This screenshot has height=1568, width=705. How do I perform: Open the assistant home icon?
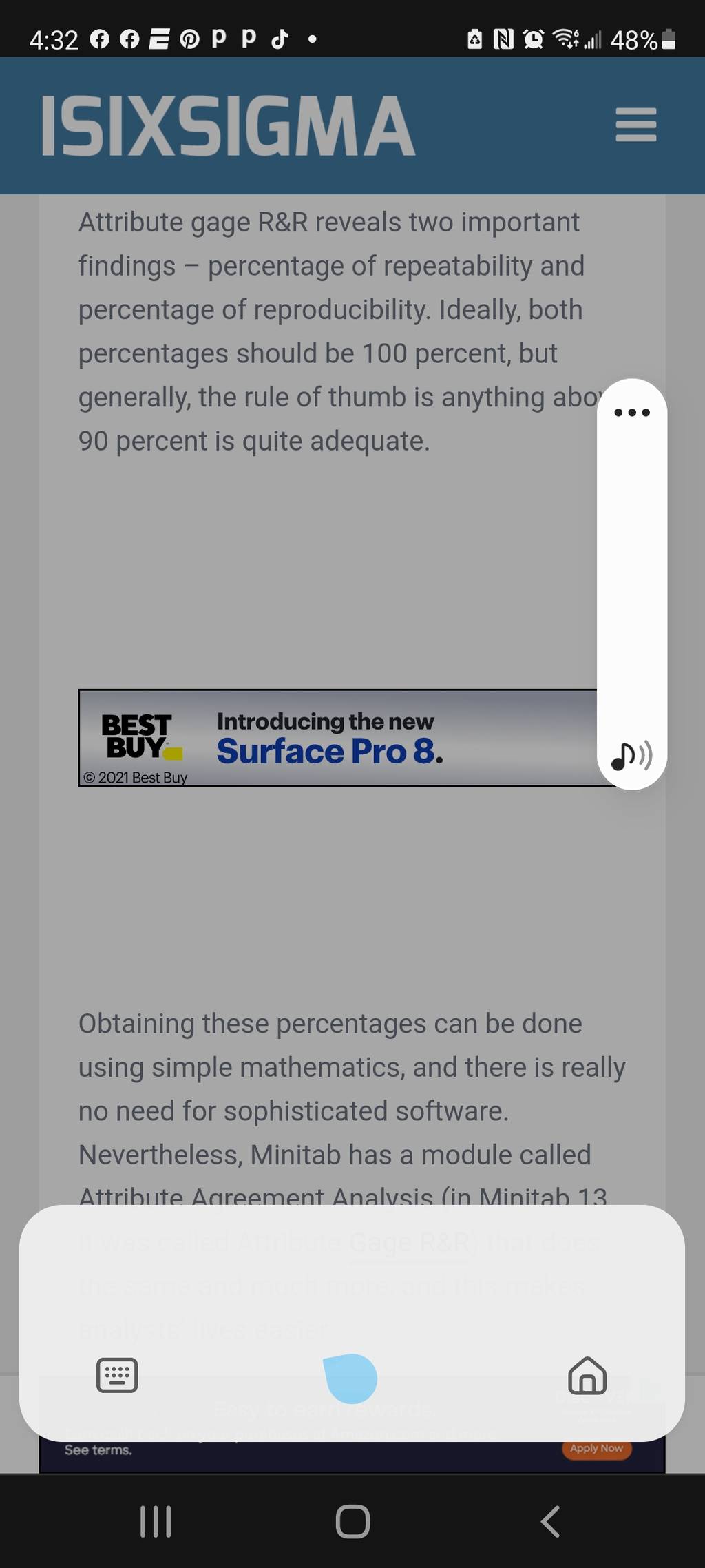pyautogui.click(x=587, y=1375)
